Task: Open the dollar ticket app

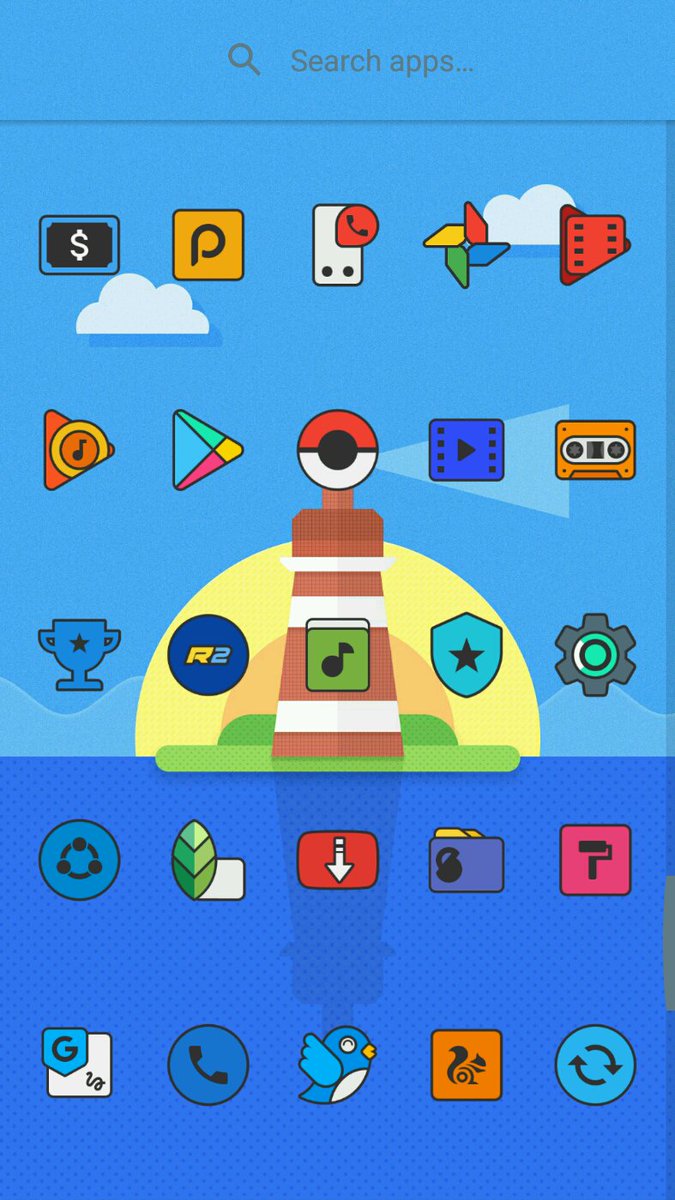Action: (x=79, y=244)
